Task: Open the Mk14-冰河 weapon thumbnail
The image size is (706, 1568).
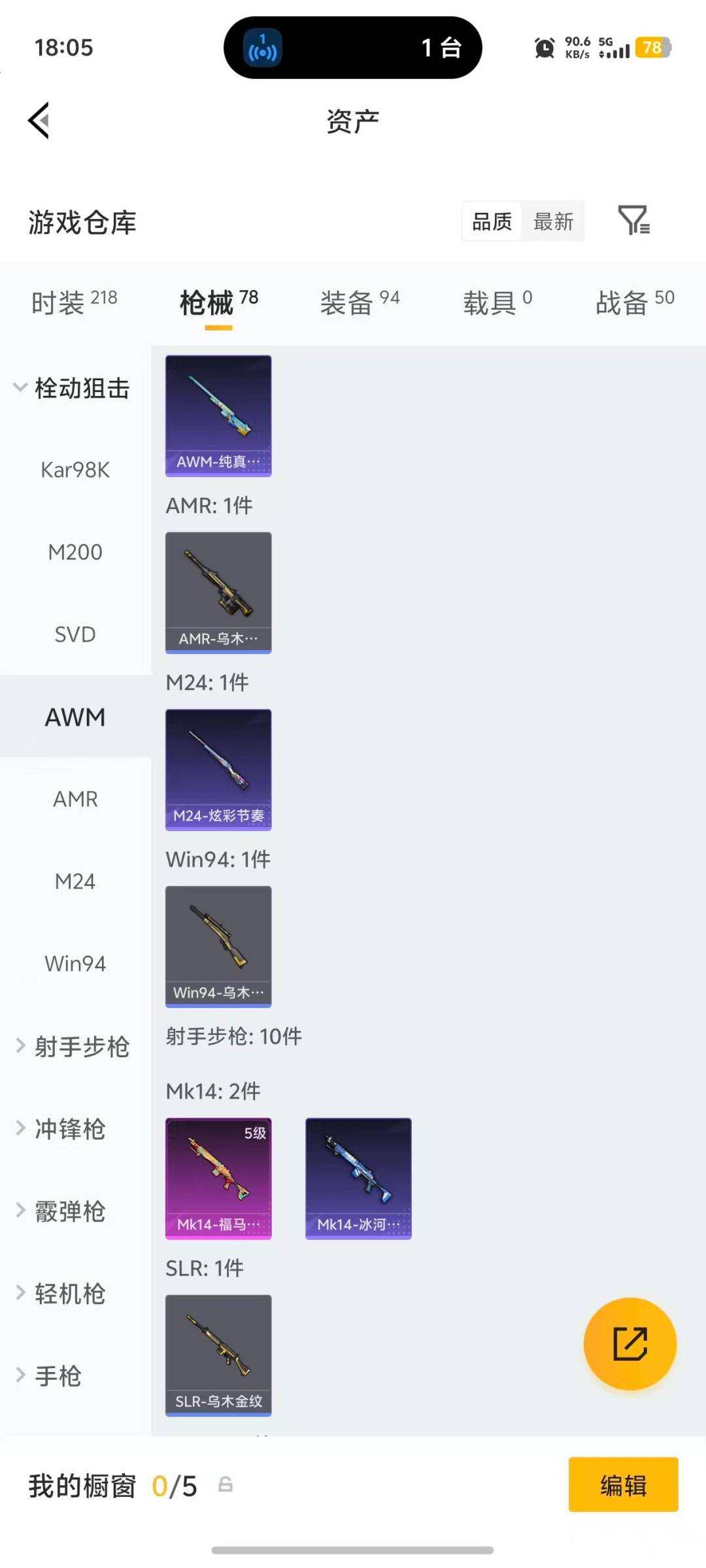Action: [358, 1177]
